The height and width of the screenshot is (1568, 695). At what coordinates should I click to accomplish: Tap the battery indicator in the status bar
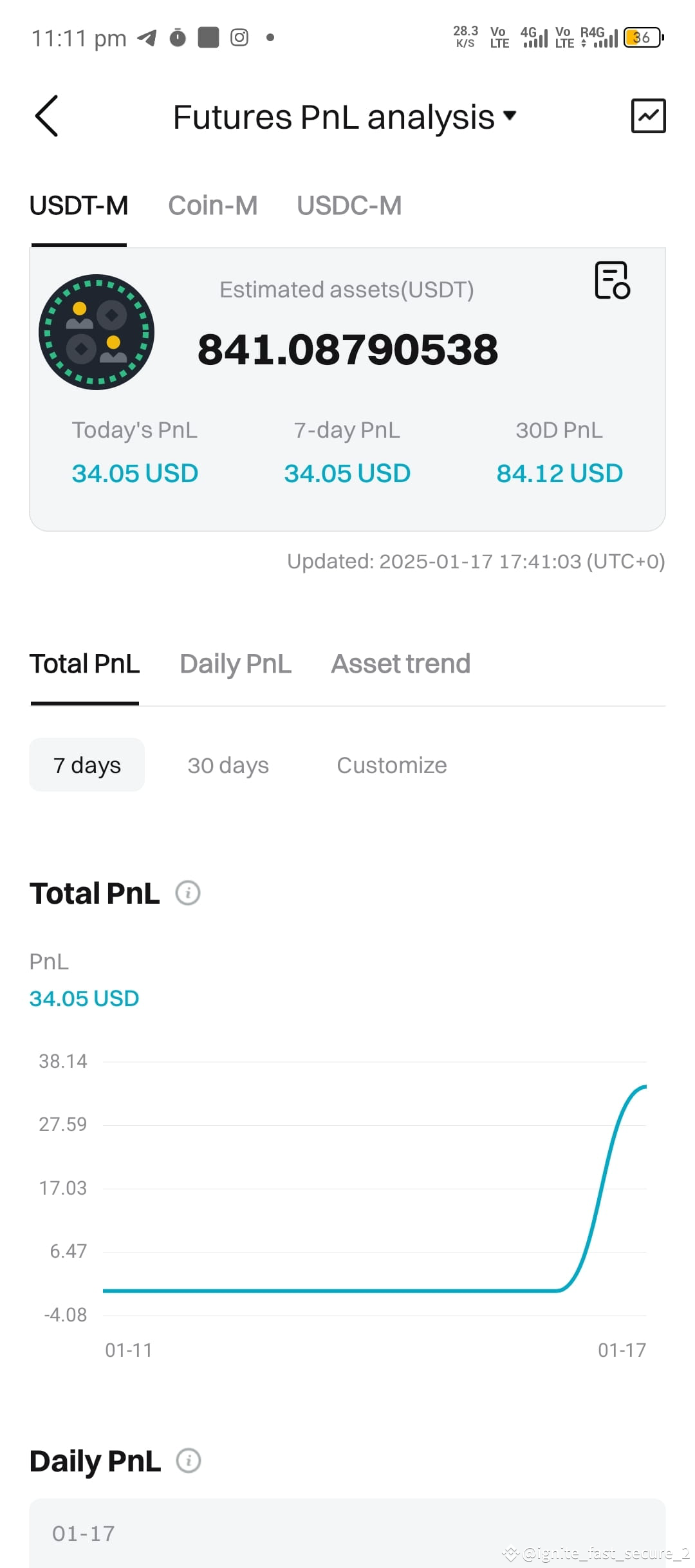tap(641, 38)
